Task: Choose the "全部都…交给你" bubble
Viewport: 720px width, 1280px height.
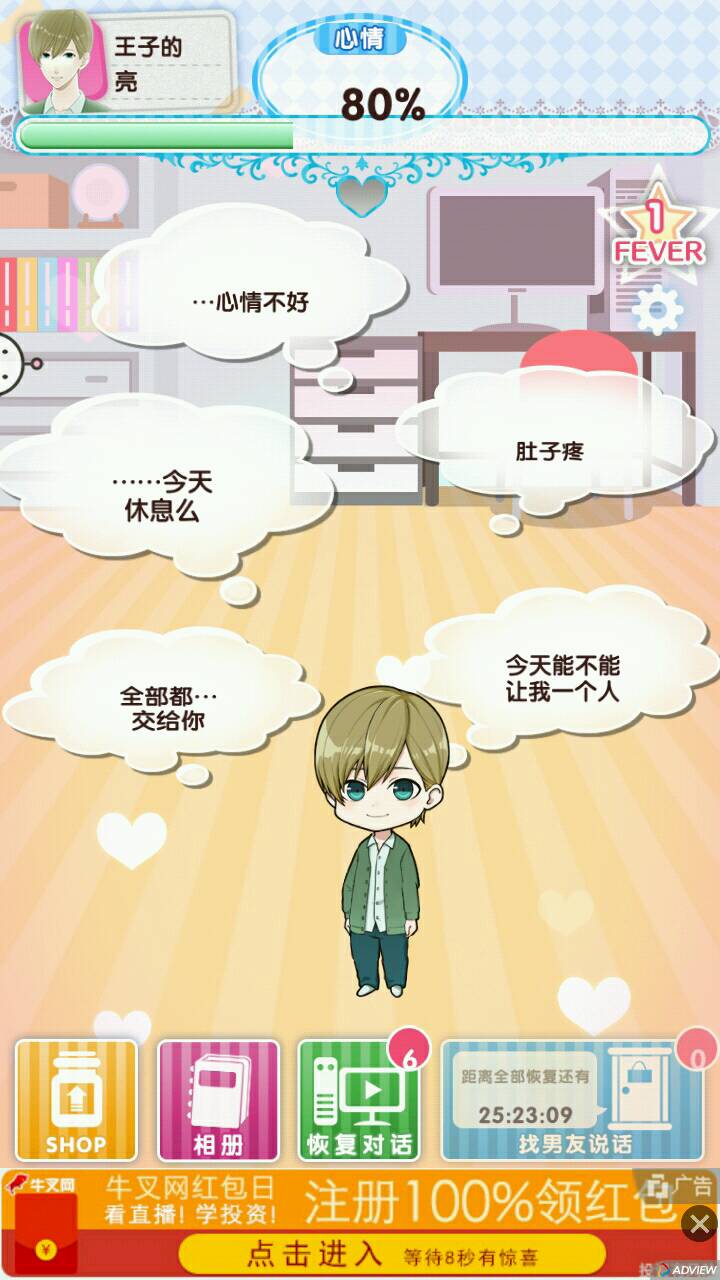Action: (168, 706)
